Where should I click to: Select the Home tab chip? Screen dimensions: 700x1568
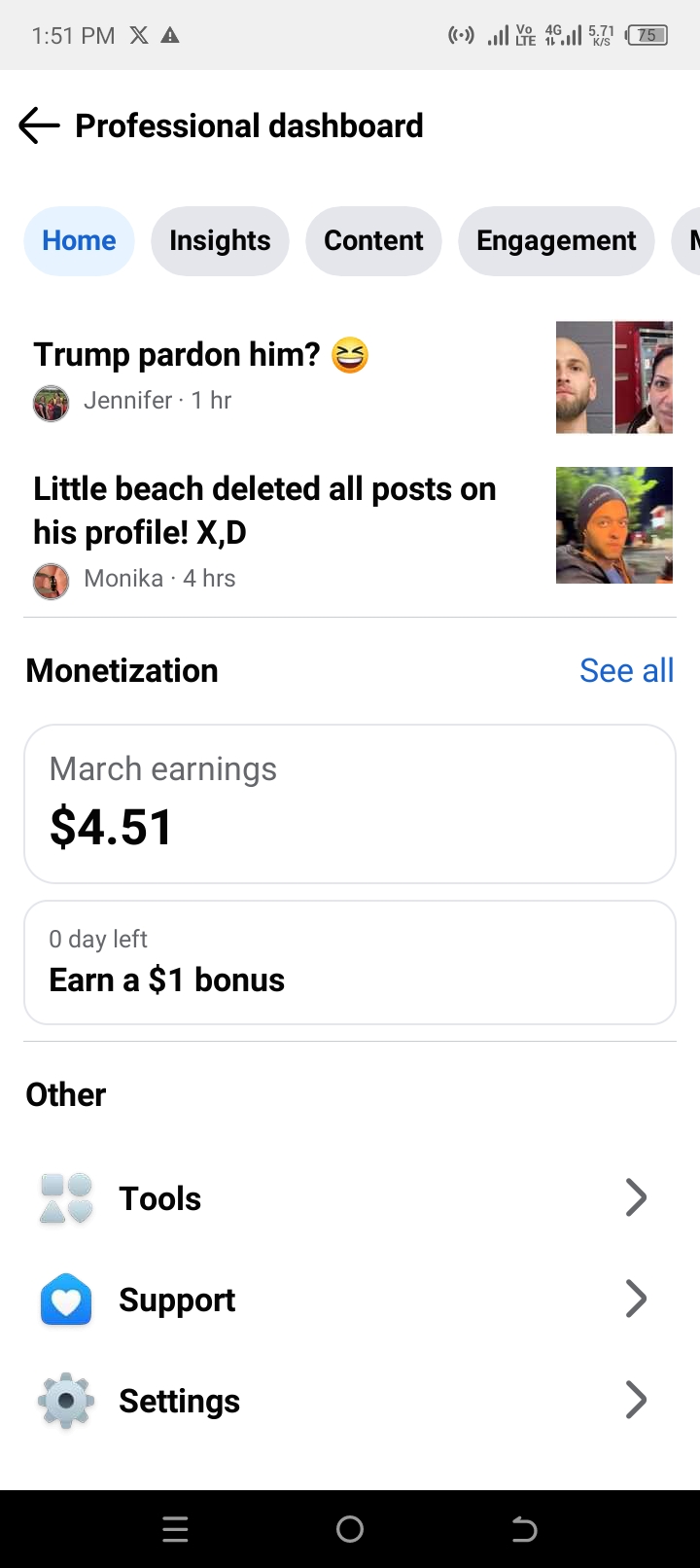point(79,240)
